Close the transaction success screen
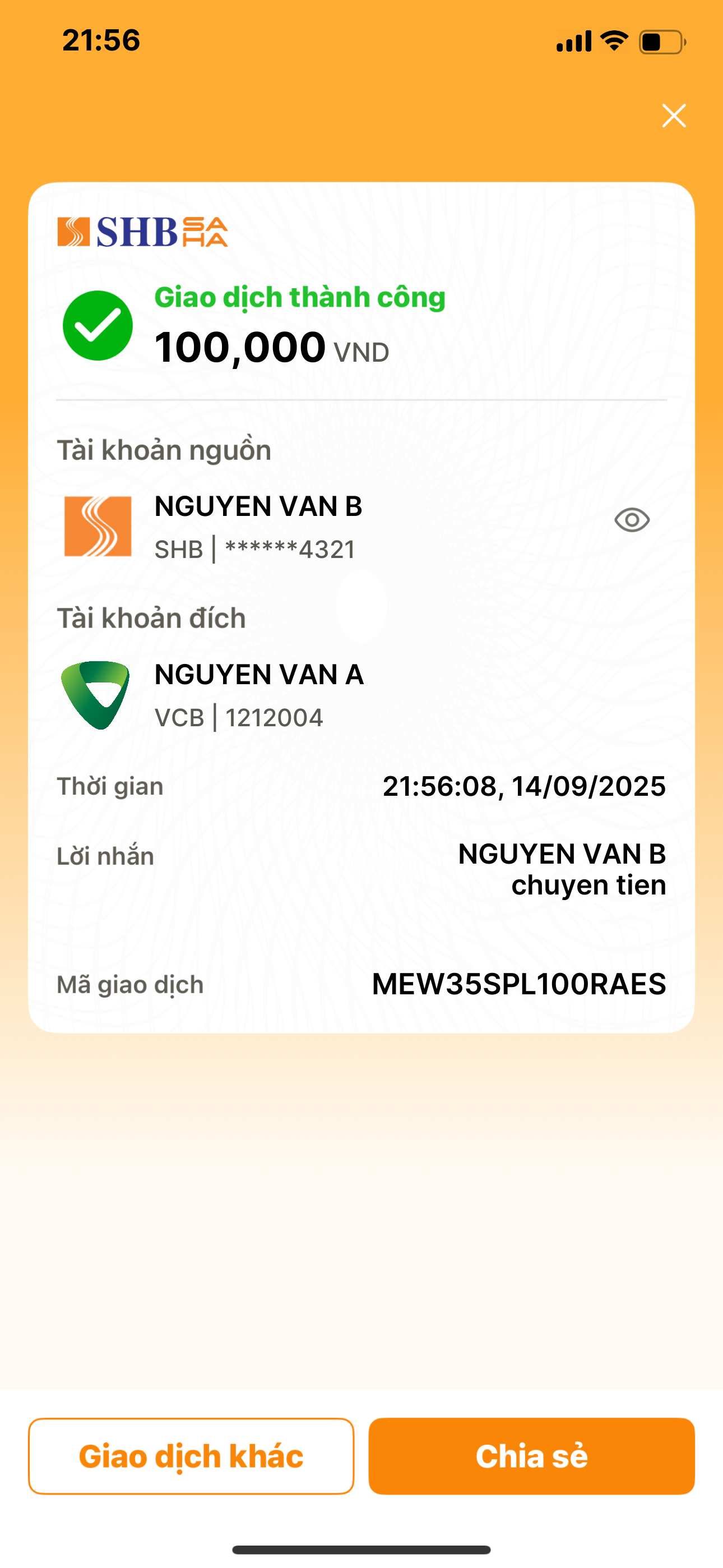The image size is (723, 1568). [x=674, y=116]
